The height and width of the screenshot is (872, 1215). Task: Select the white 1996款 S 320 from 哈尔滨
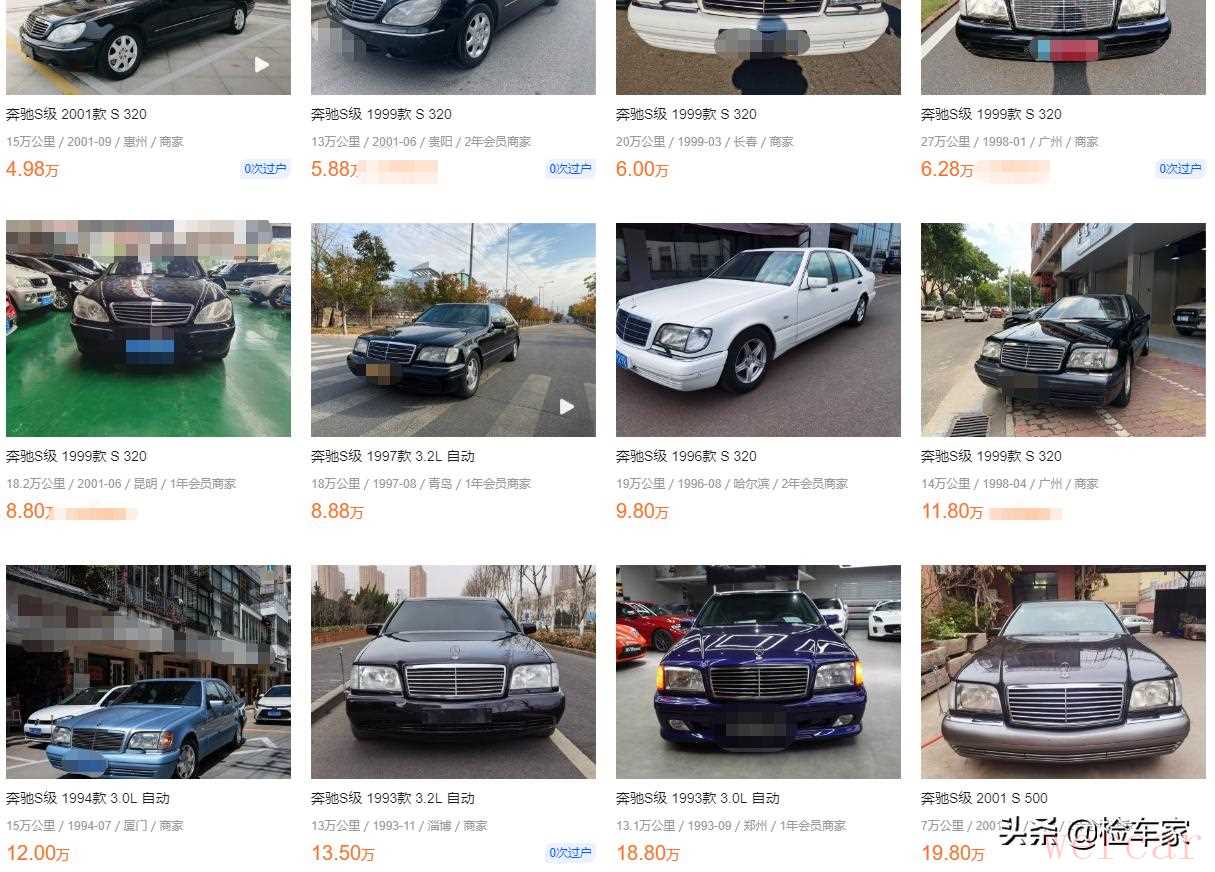coord(686,456)
